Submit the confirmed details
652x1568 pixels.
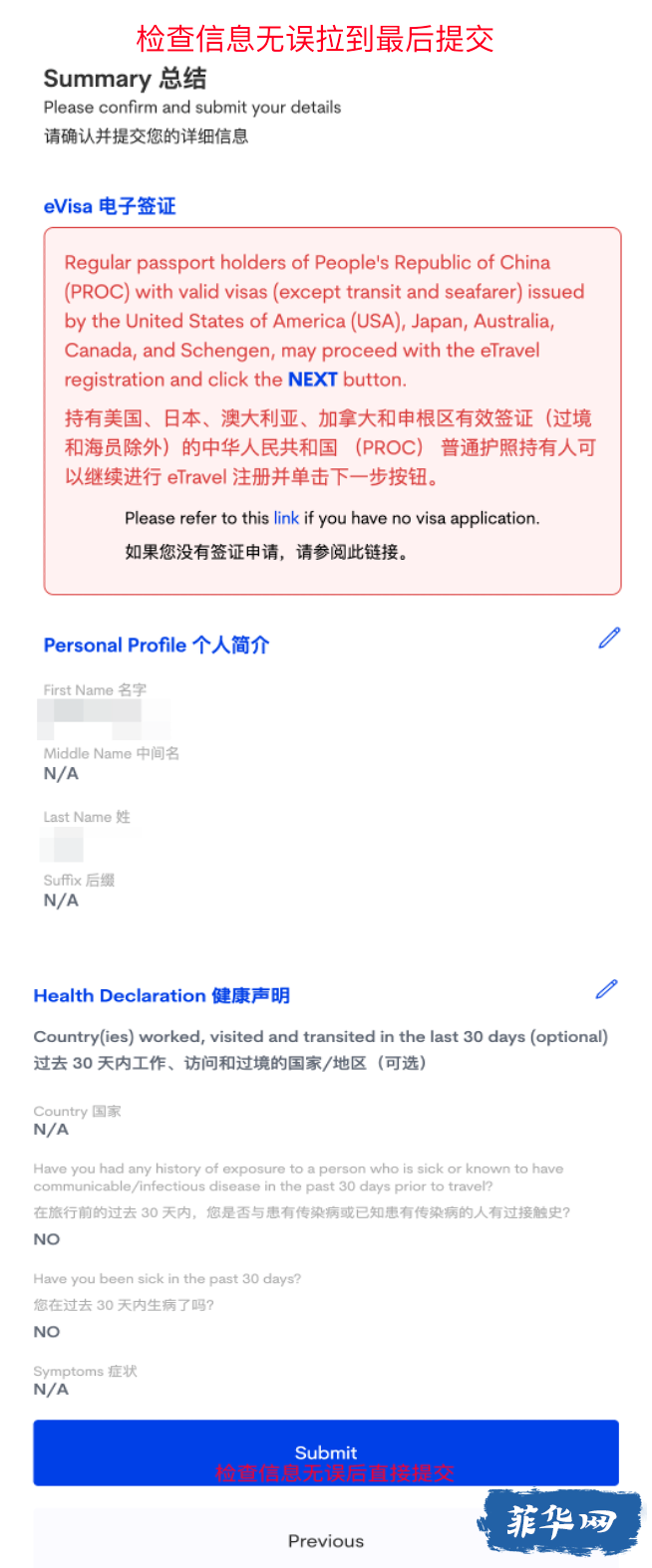326,1451
